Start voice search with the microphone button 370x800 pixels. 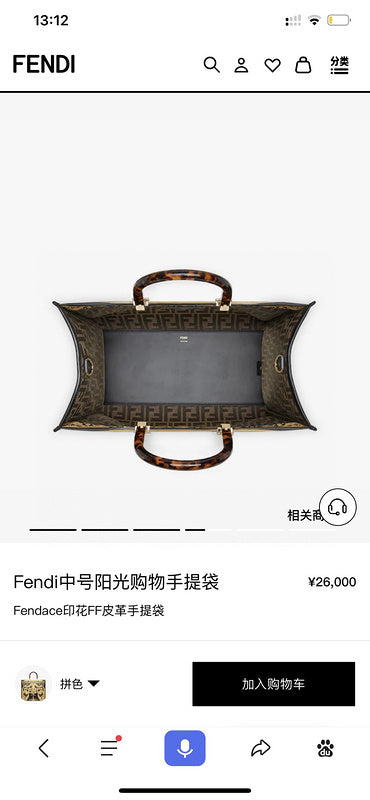point(185,748)
